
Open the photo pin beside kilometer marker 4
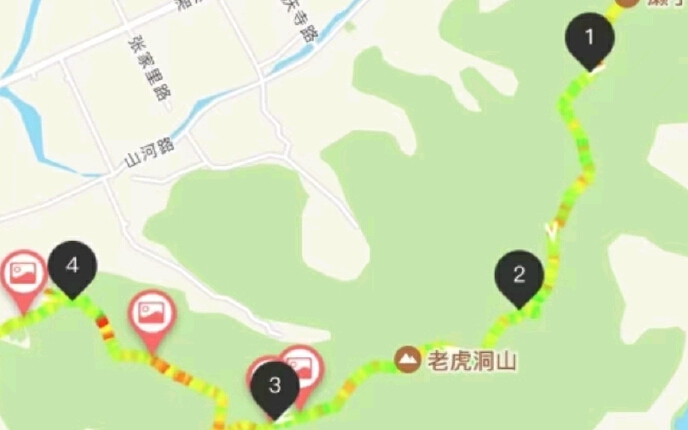(x=21, y=271)
